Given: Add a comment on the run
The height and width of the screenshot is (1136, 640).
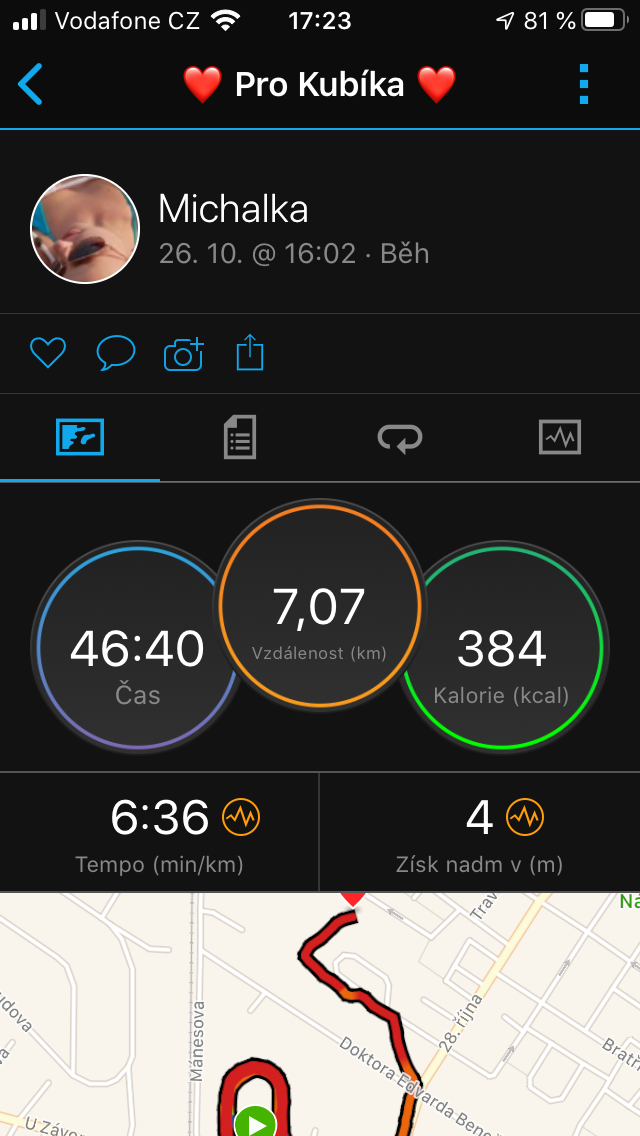Looking at the screenshot, I should 116,354.
